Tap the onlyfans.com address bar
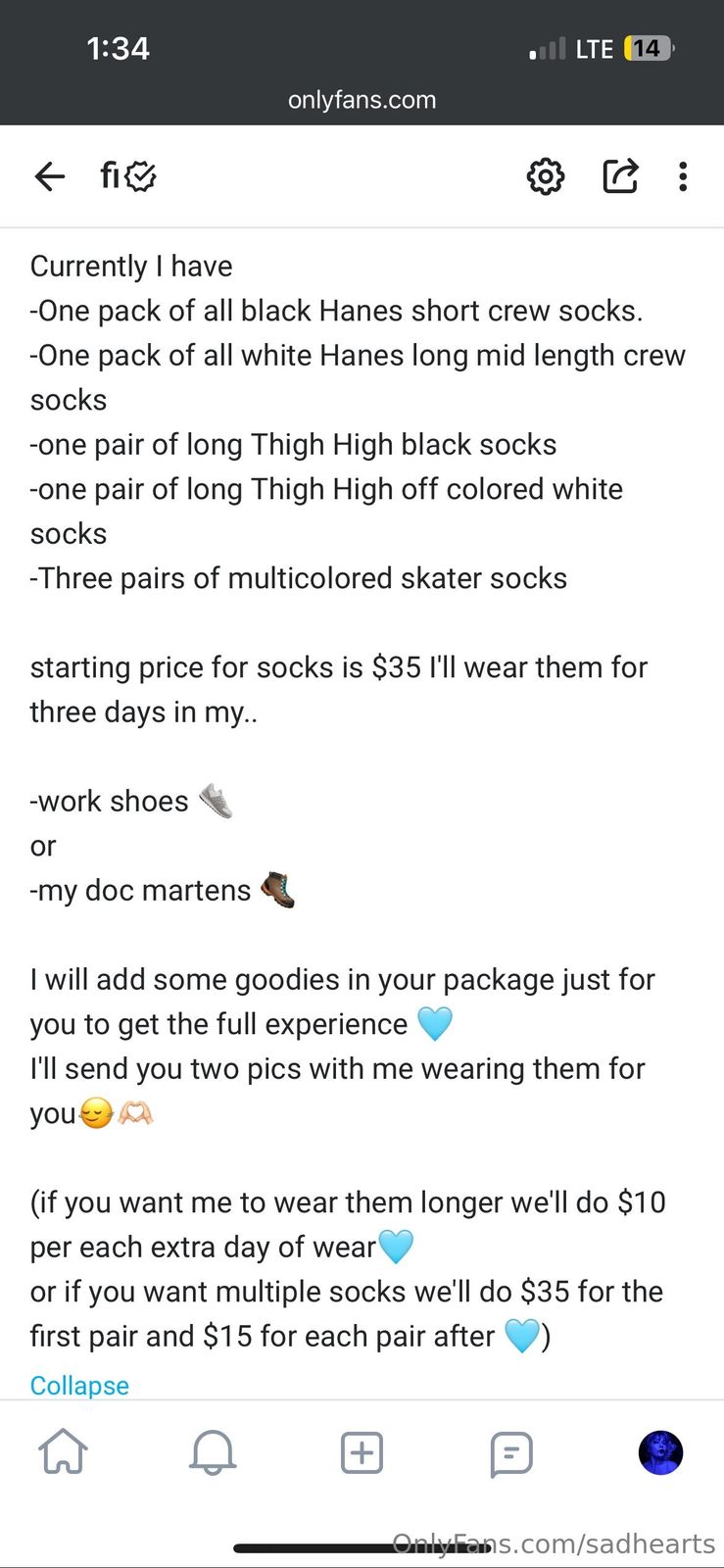This screenshot has width=724, height=1568. click(x=362, y=100)
